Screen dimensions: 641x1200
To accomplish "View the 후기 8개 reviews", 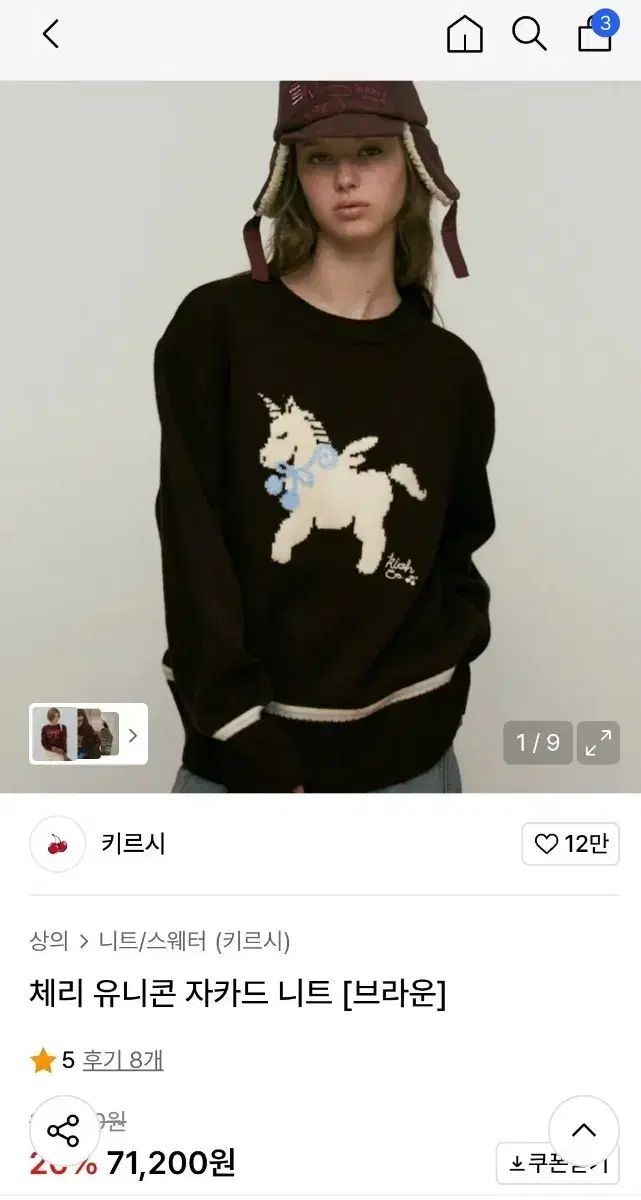I will pos(122,1060).
